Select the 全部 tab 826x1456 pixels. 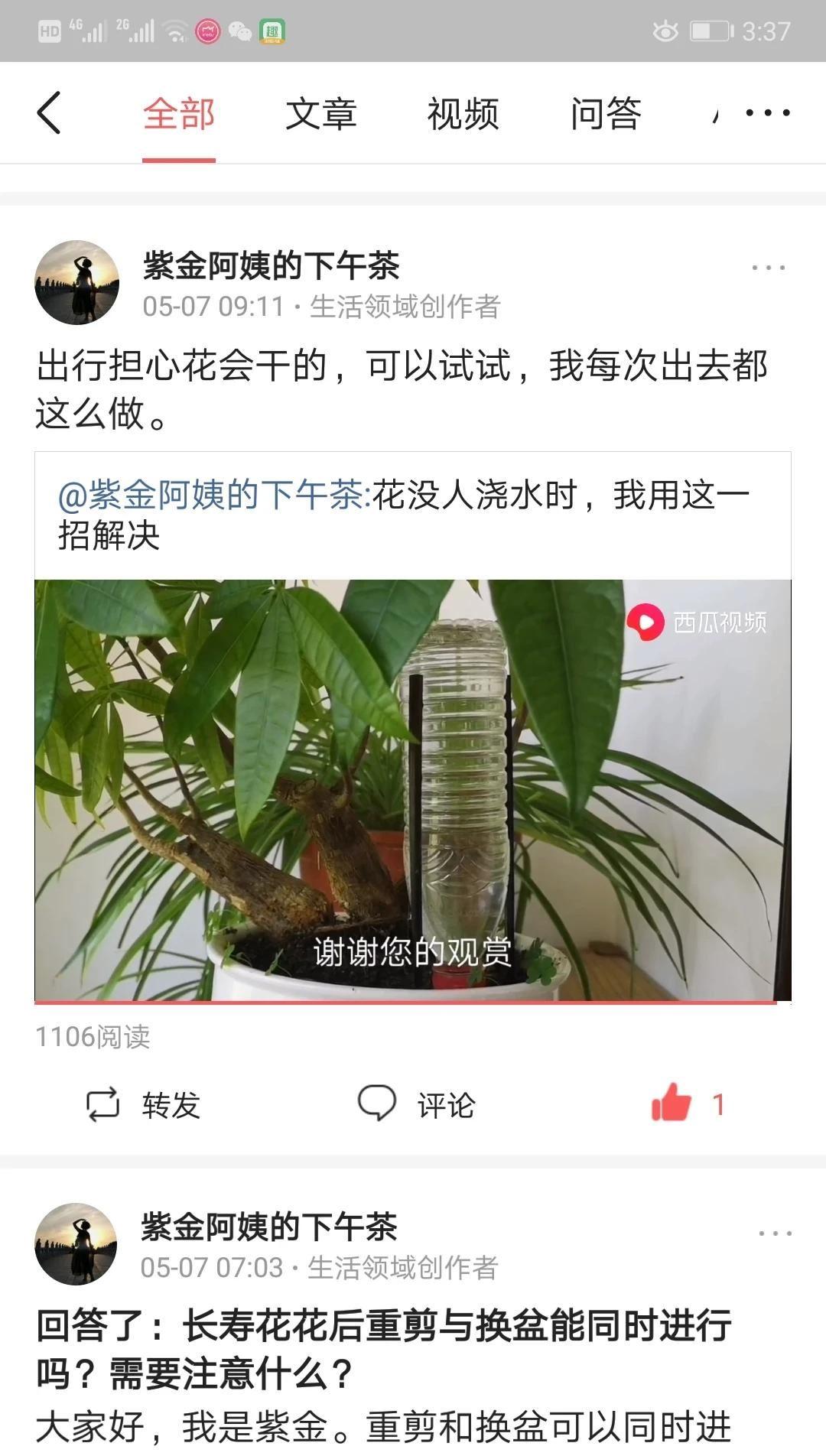coord(179,115)
